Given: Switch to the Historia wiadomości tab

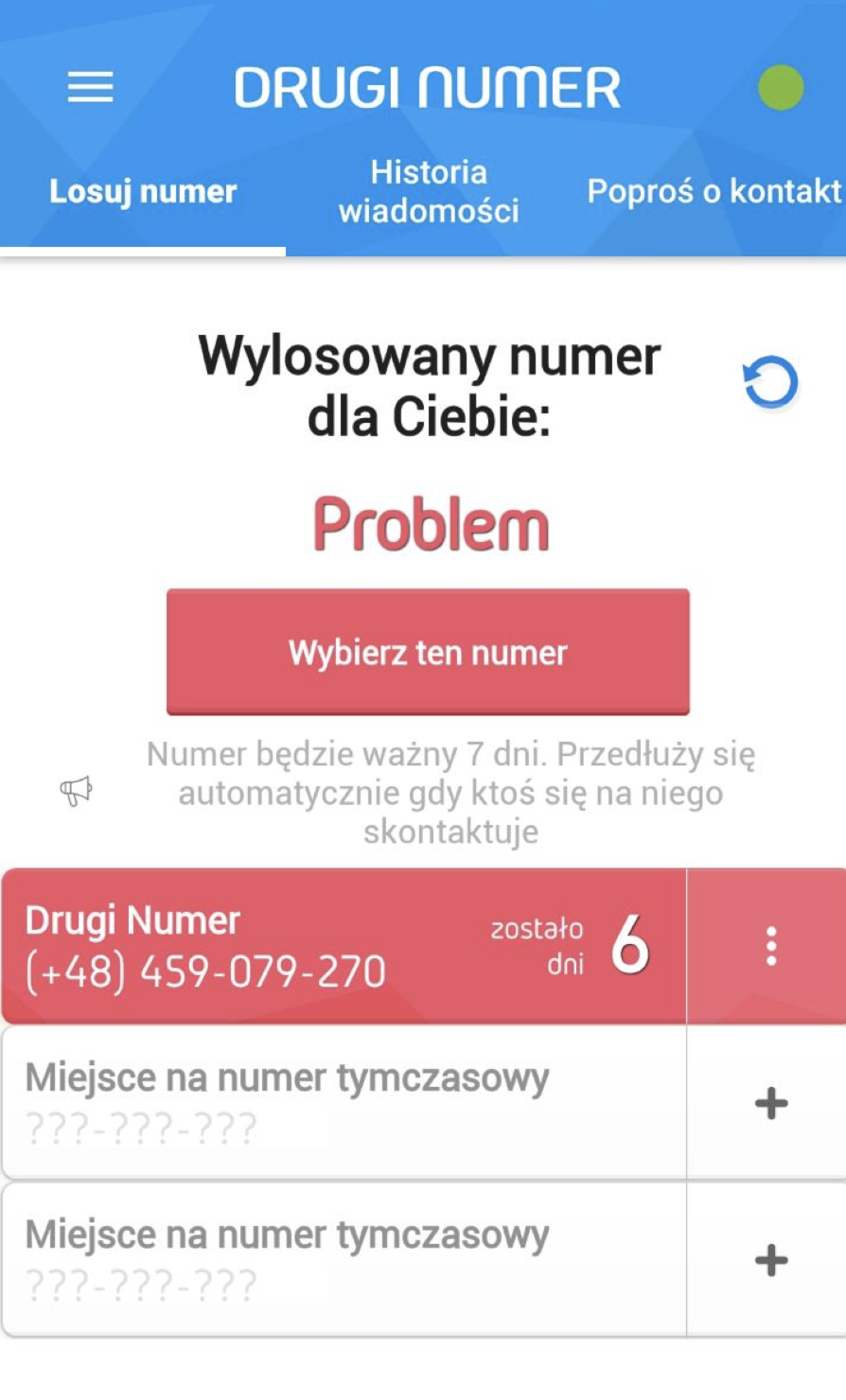Looking at the screenshot, I should coord(428,191).
